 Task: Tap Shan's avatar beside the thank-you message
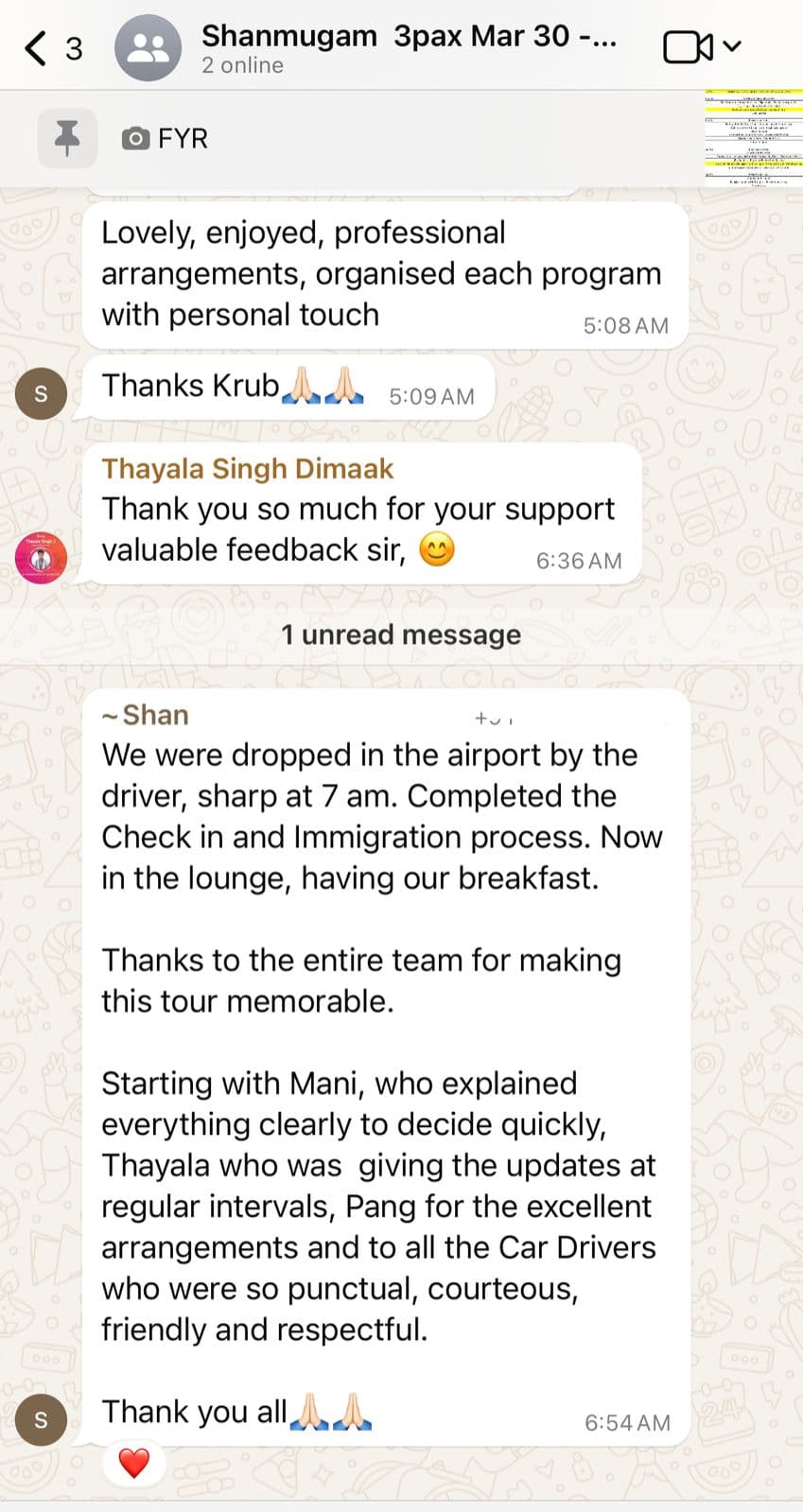tap(41, 1418)
